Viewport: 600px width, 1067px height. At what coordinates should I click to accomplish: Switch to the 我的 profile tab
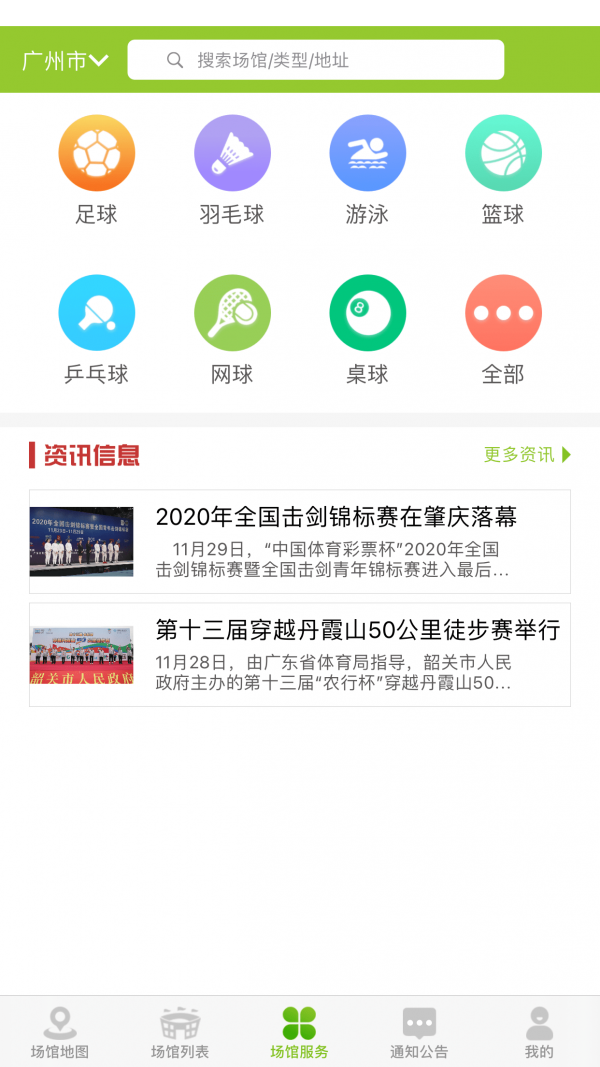(x=539, y=1032)
